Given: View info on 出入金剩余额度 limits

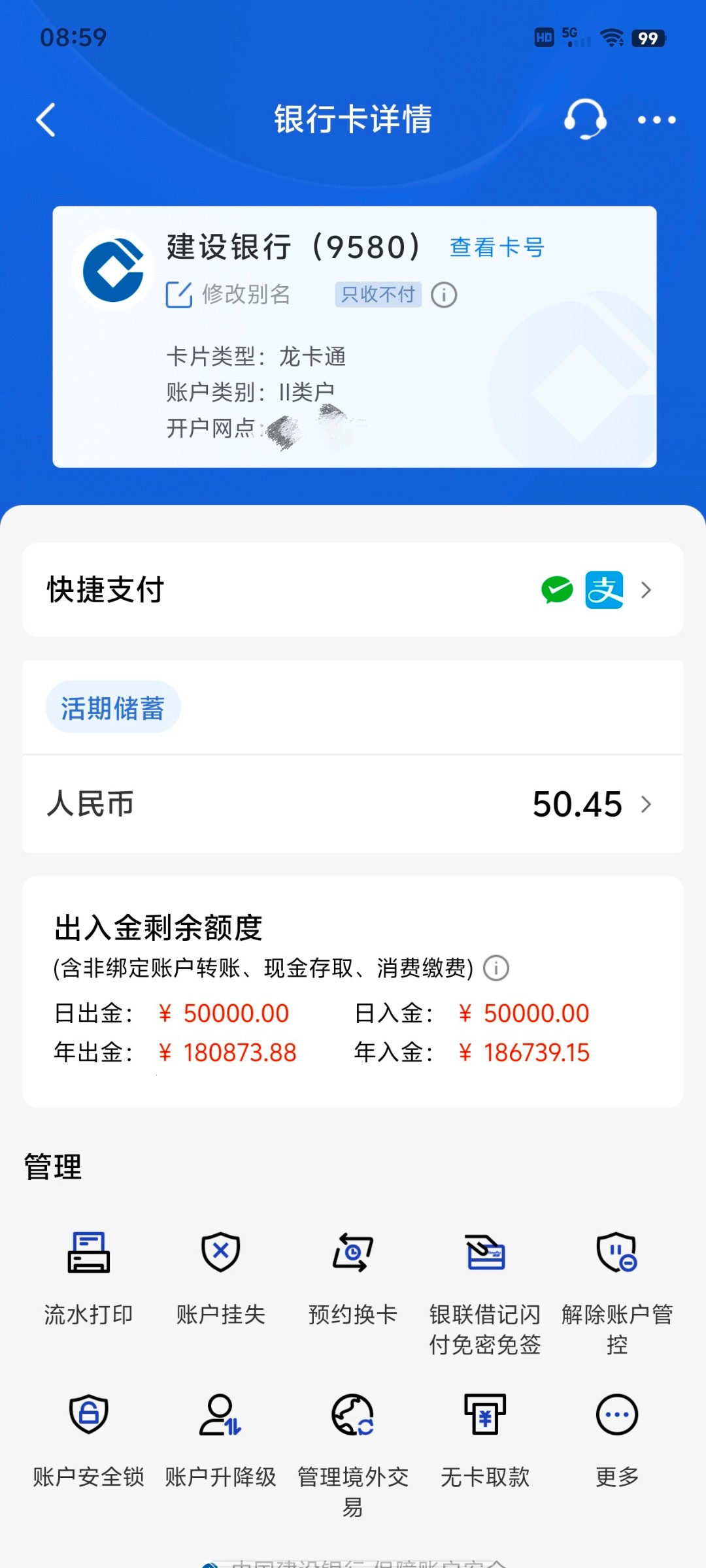Looking at the screenshot, I should (x=496, y=968).
